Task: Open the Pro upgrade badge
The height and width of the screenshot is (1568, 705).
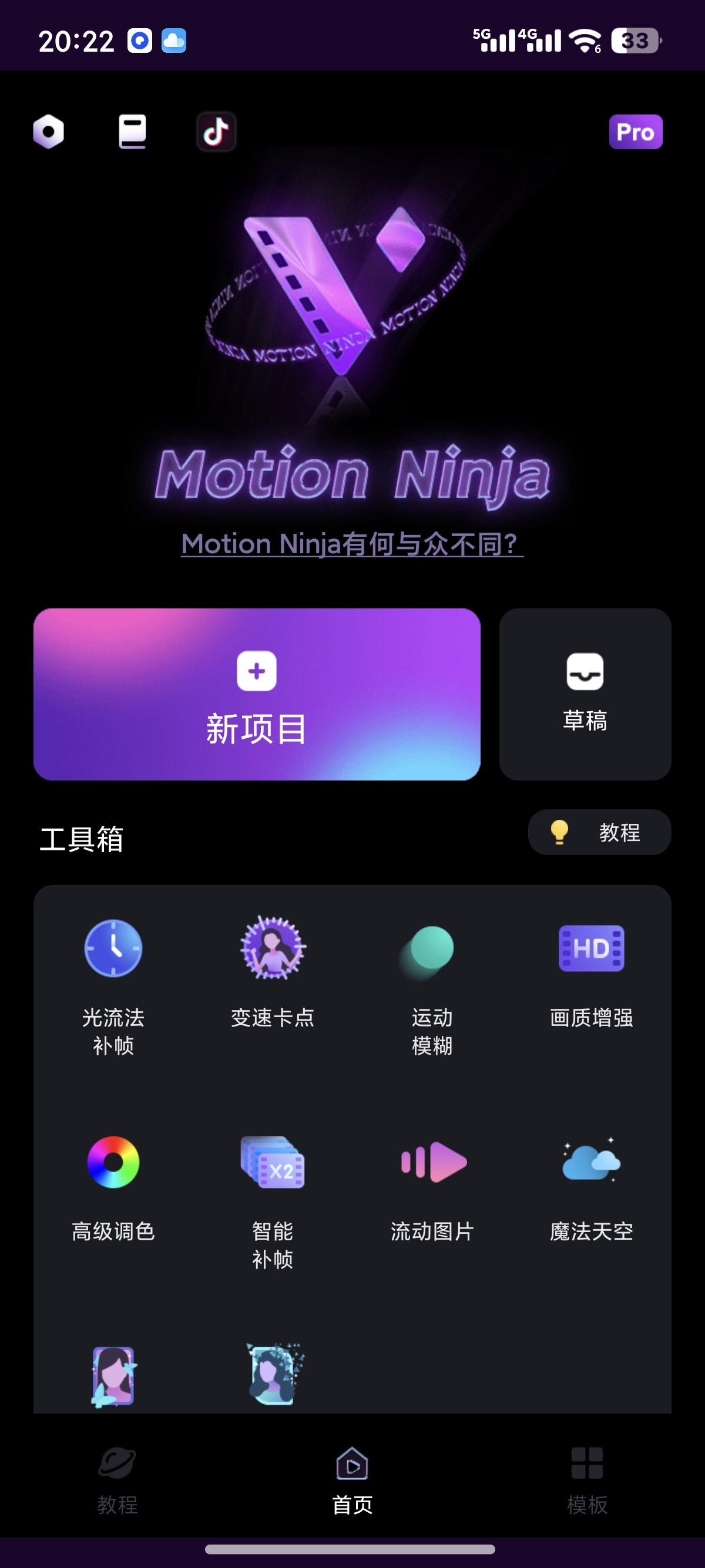Action: (x=635, y=132)
